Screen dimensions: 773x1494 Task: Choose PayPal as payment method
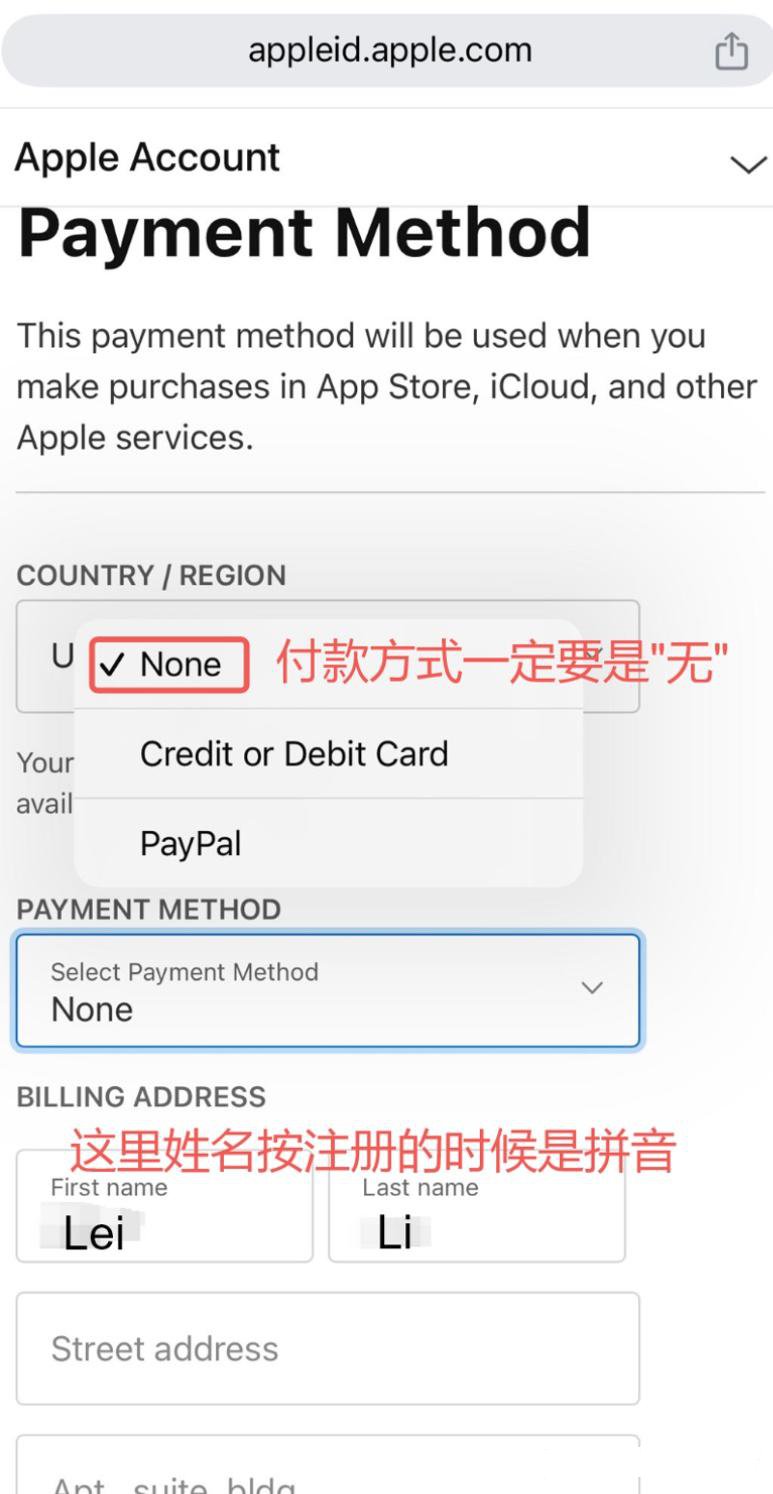(328, 843)
